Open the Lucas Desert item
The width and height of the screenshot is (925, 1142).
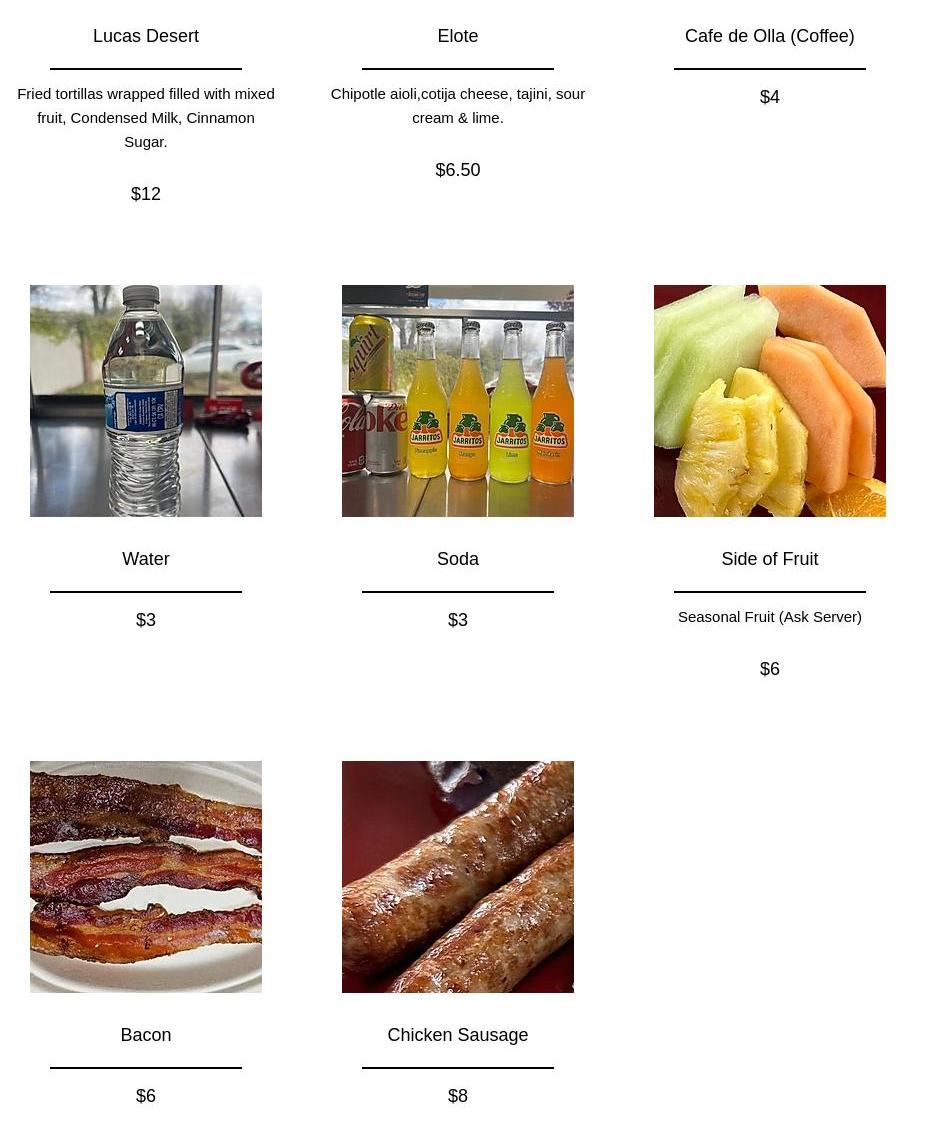[x=146, y=36]
